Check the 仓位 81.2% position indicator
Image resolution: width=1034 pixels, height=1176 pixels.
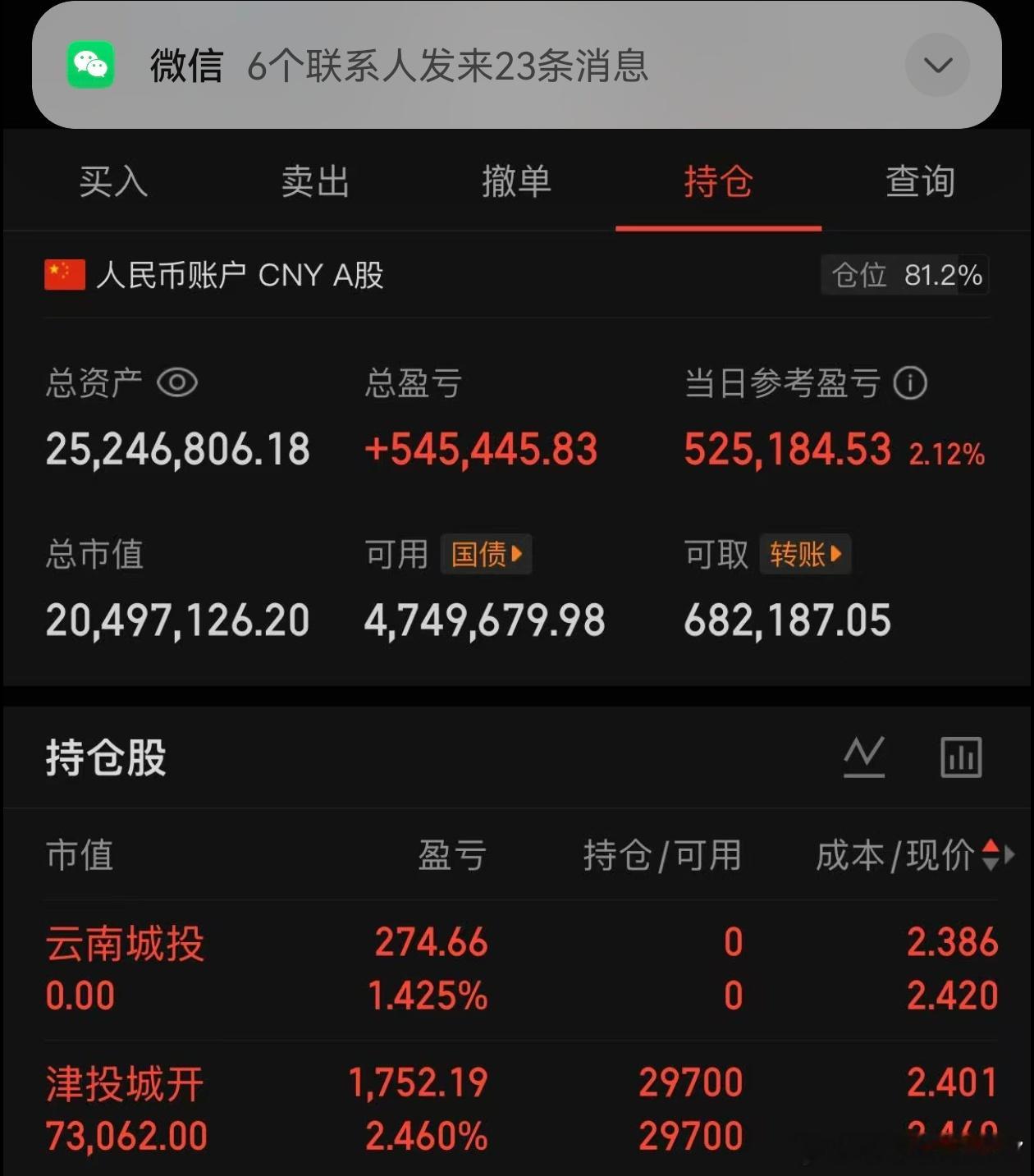[x=904, y=274]
